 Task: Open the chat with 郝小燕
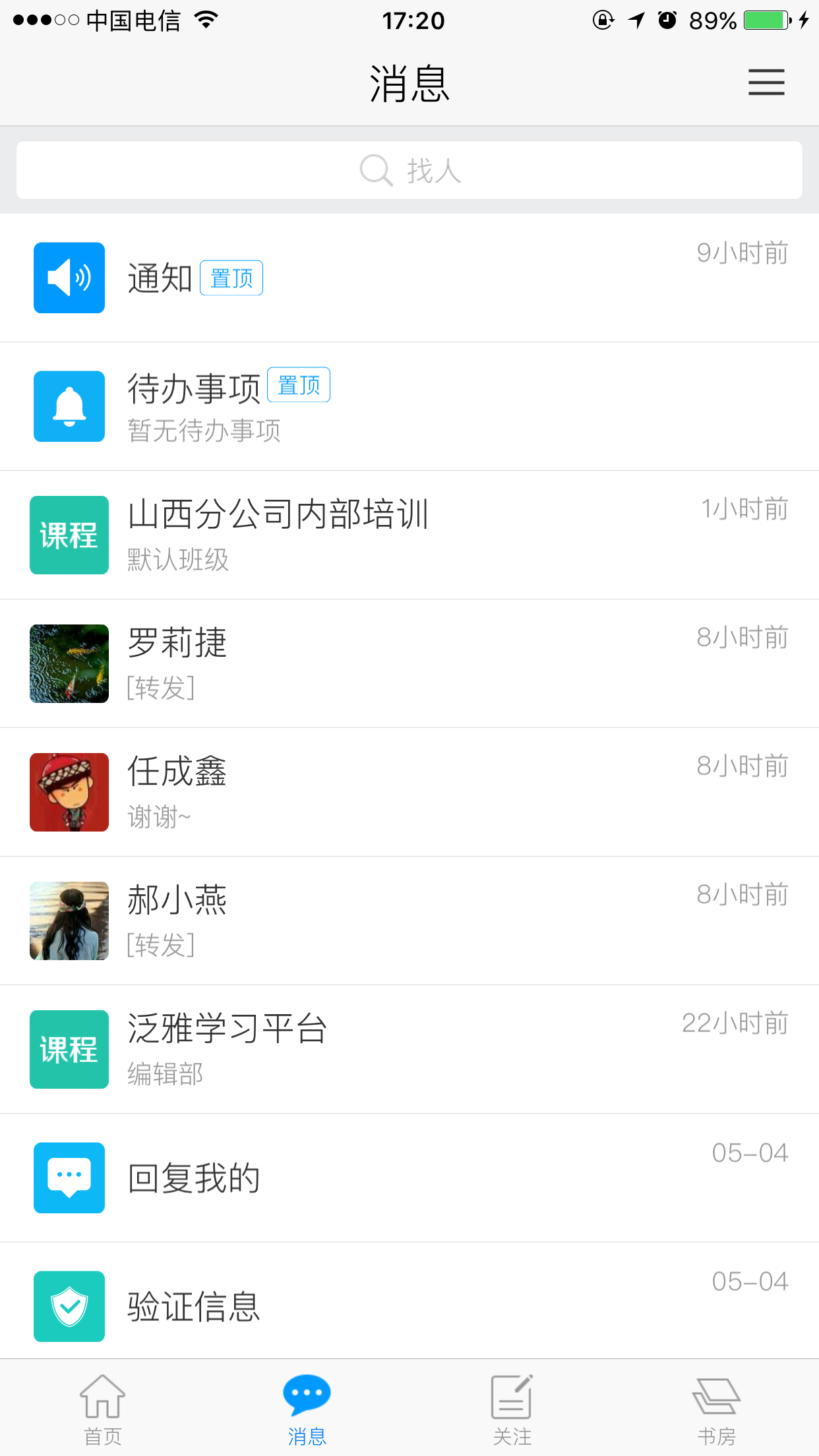coord(409,921)
